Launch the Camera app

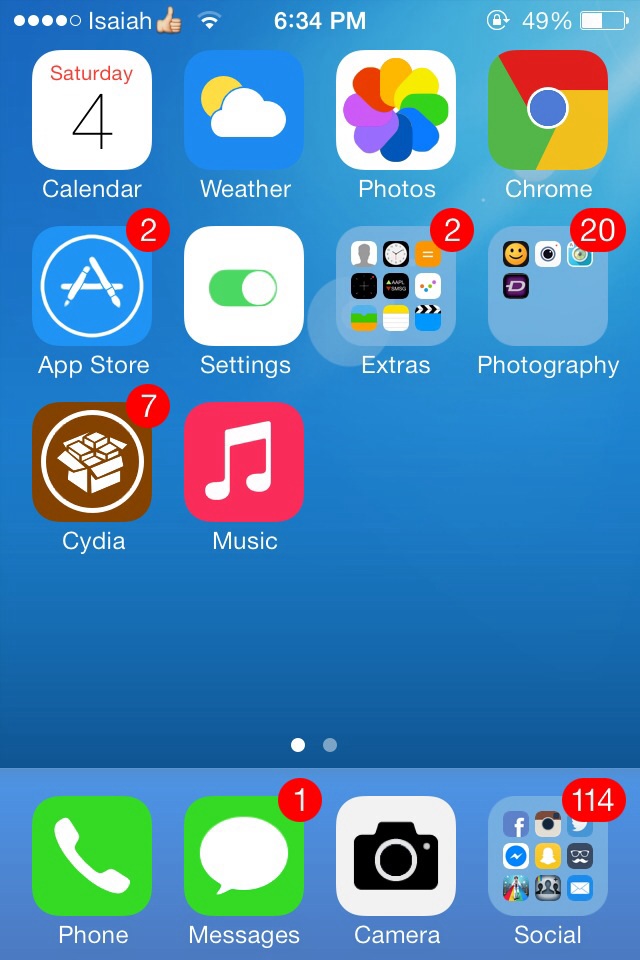click(396, 856)
